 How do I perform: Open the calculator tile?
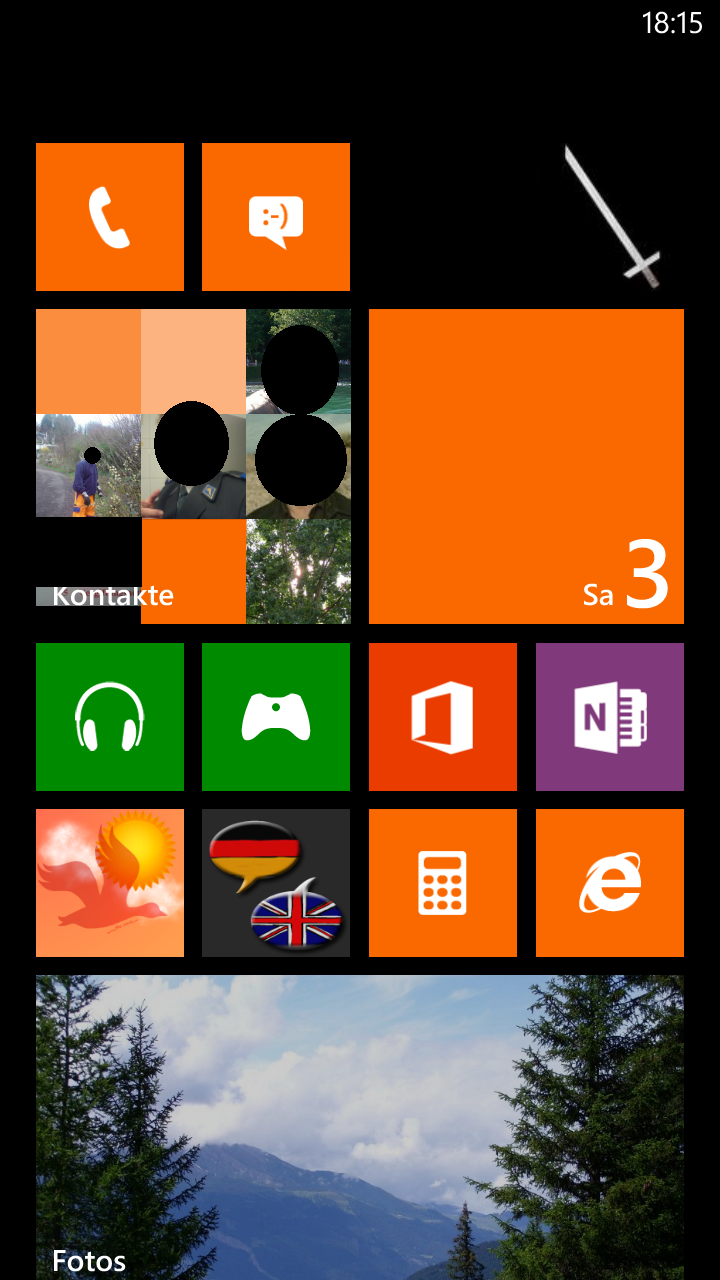[x=443, y=883]
